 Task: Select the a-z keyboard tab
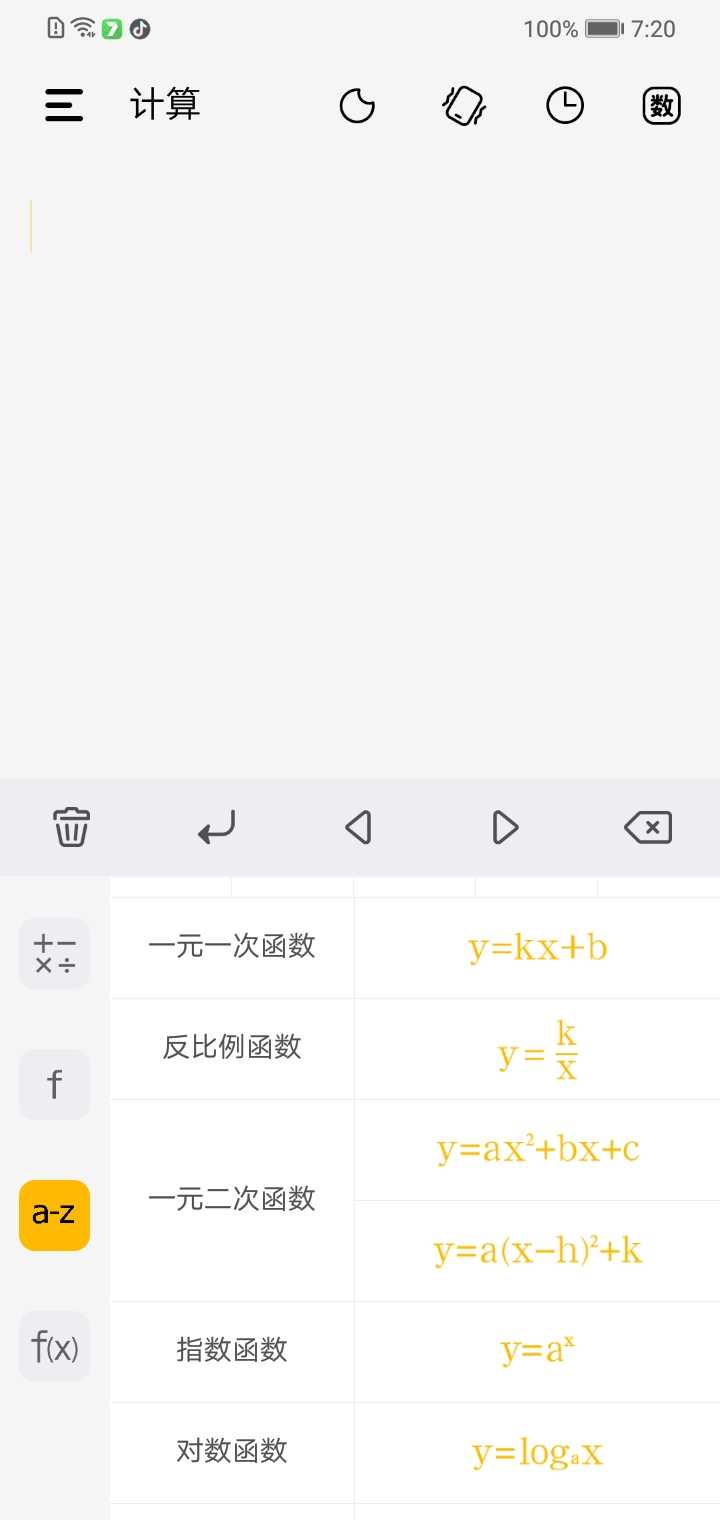pyautogui.click(x=55, y=1215)
